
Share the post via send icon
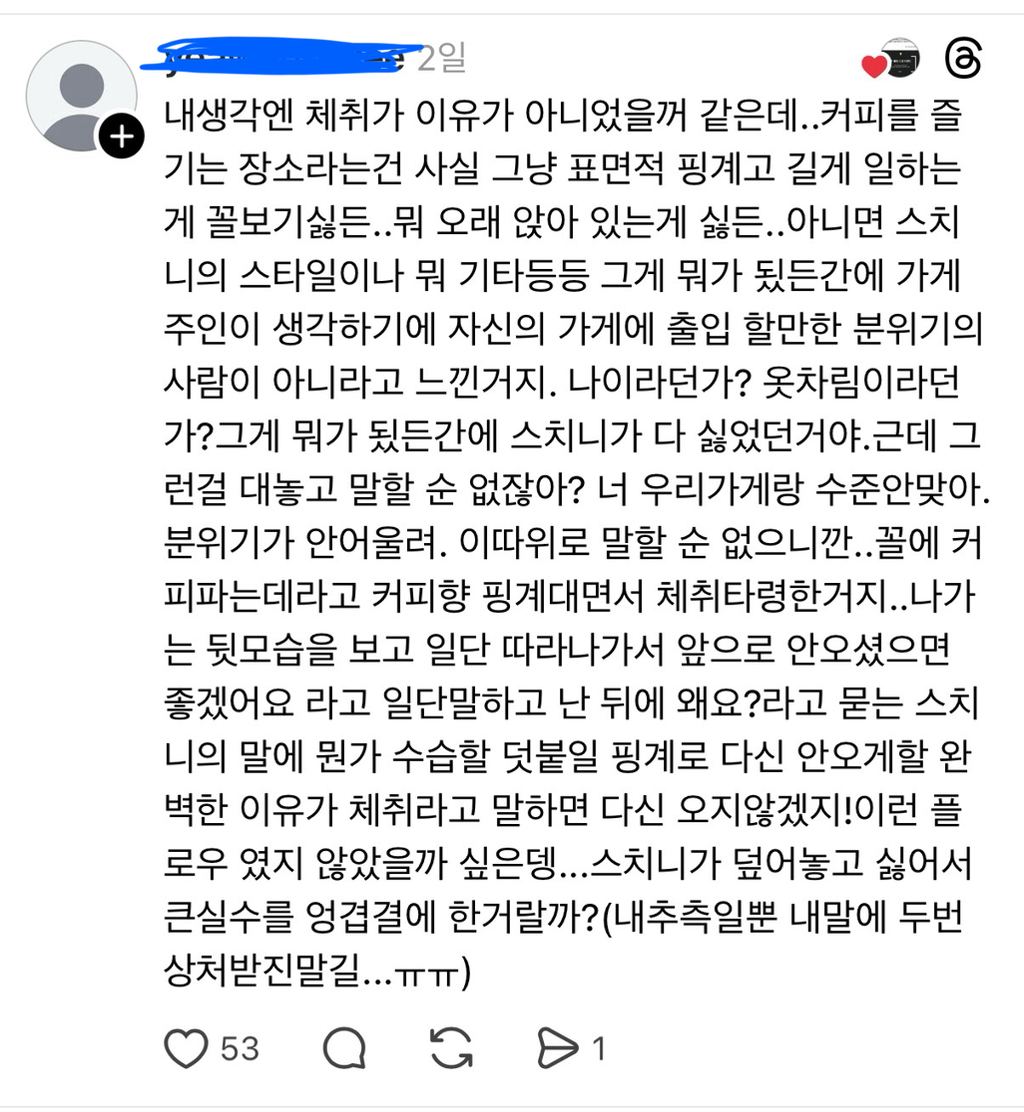click(x=558, y=1048)
